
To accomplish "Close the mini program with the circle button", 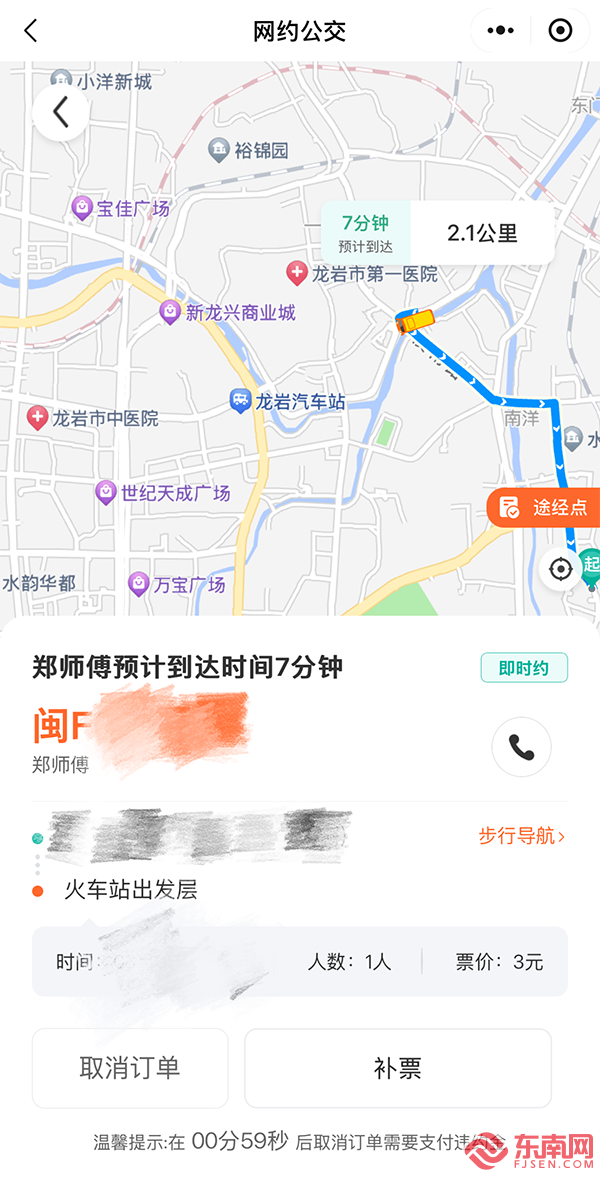I will [560, 31].
